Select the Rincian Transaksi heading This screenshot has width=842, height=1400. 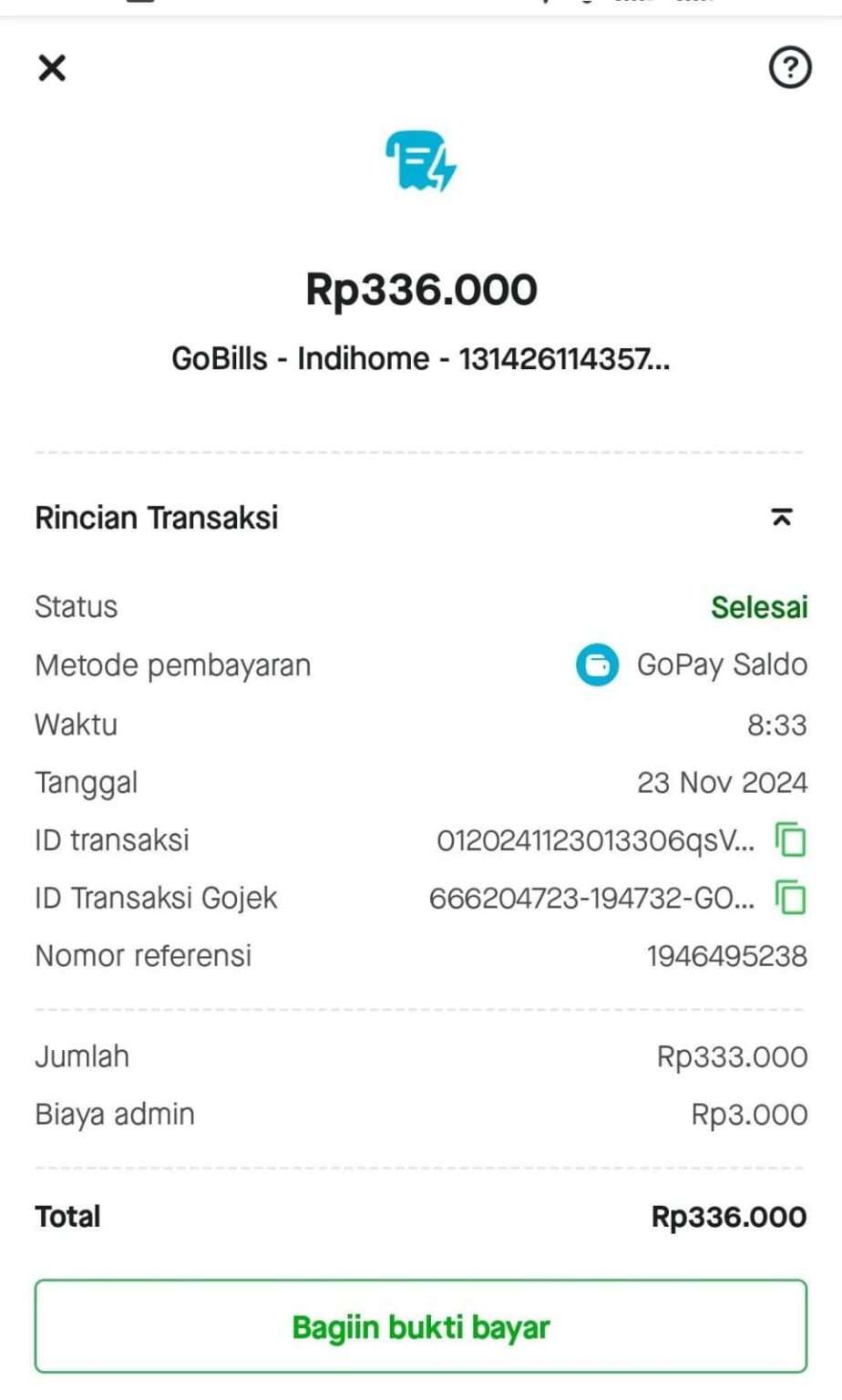click(x=157, y=517)
